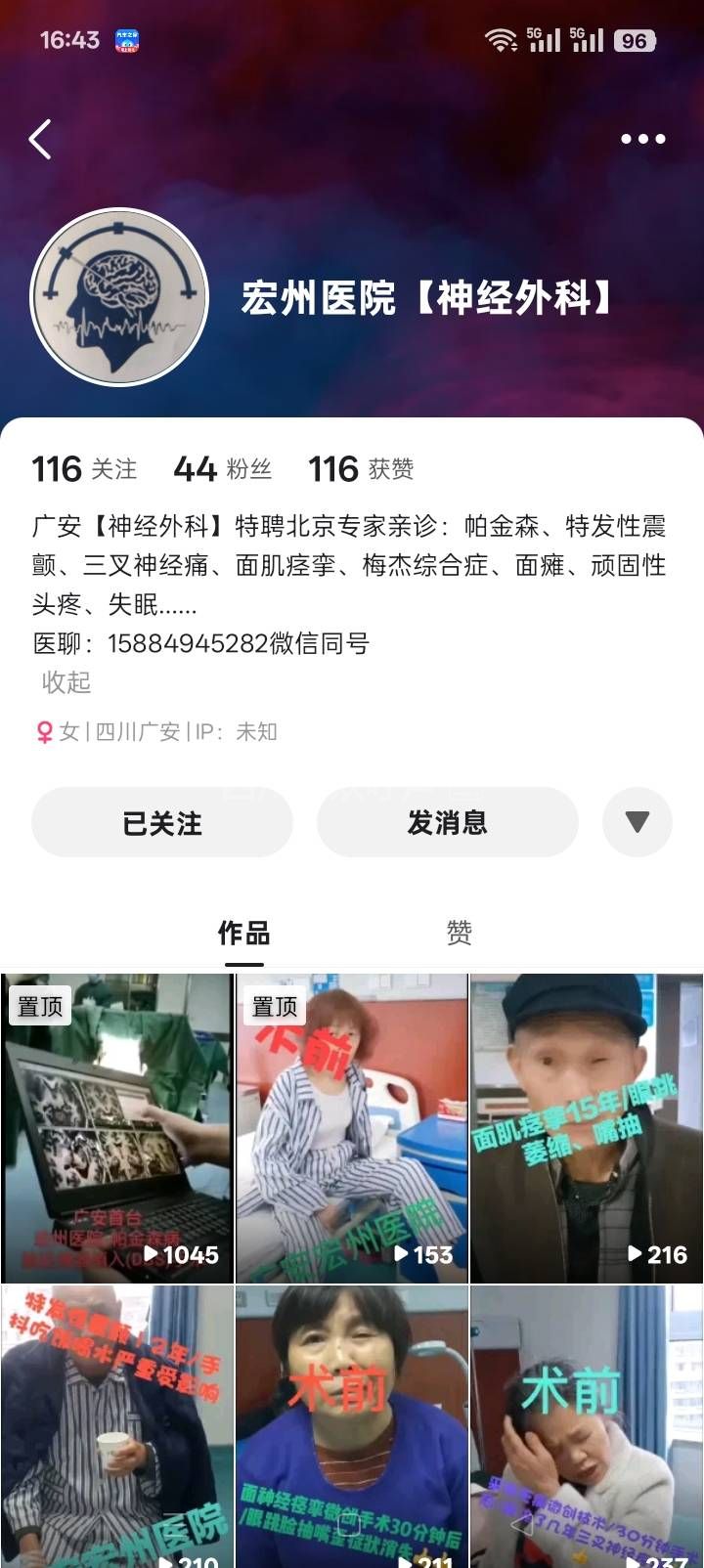Collapse the bio with 收起
The height and width of the screenshot is (1568, 704).
66,682
